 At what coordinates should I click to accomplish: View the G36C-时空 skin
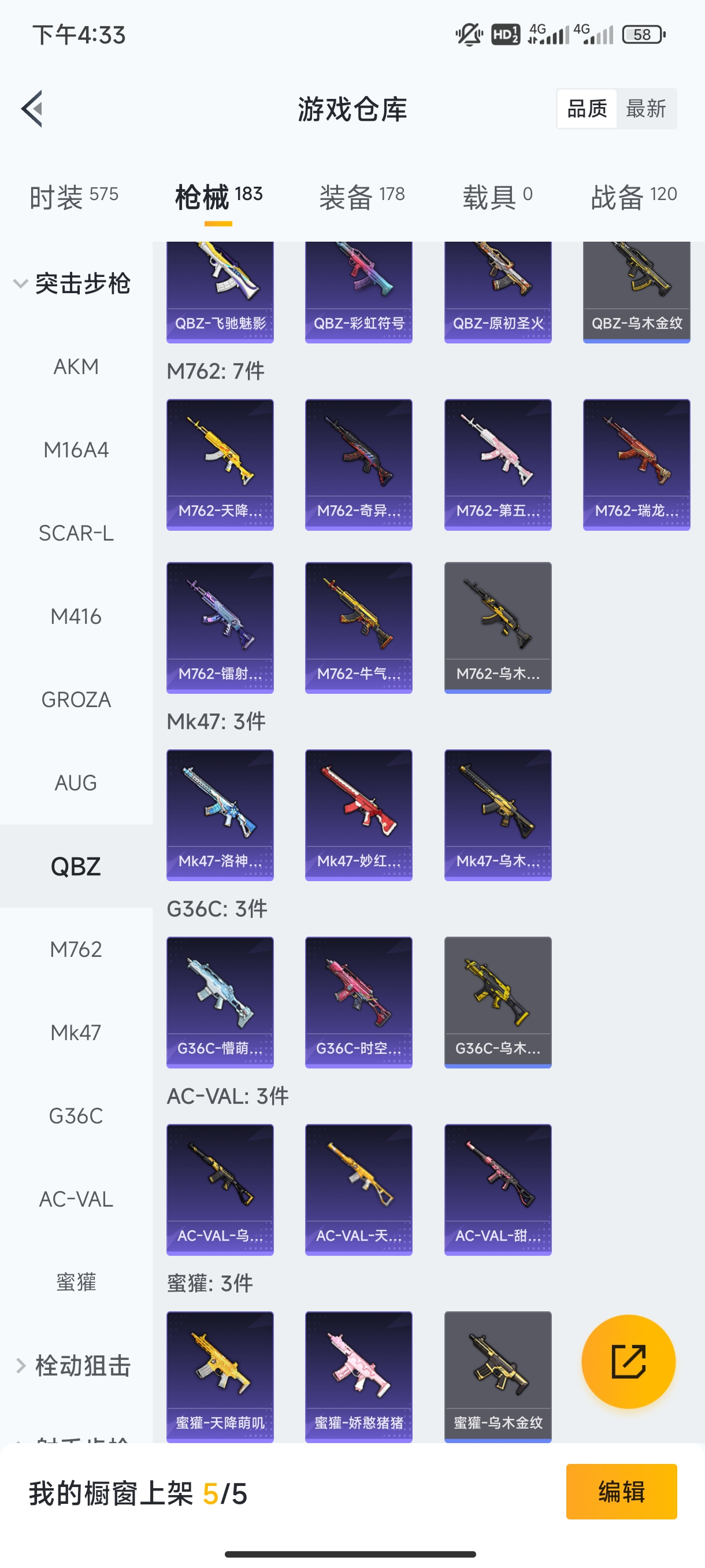point(358,1002)
